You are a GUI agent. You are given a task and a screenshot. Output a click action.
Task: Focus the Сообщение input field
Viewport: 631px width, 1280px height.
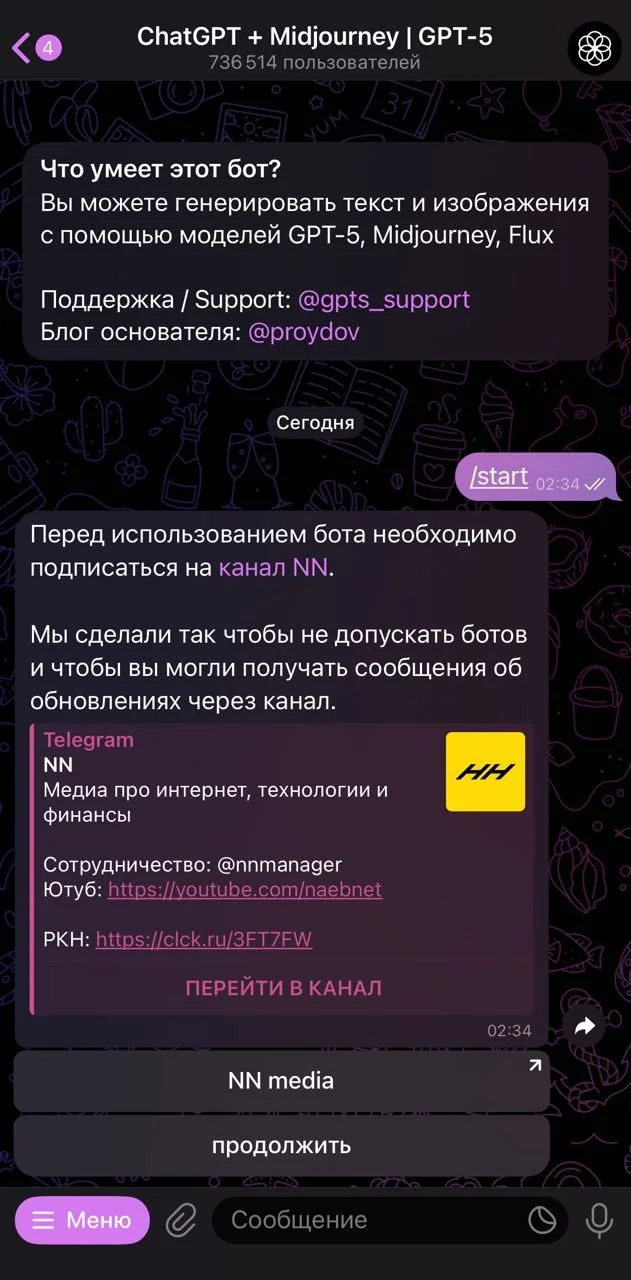(370, 1220)
